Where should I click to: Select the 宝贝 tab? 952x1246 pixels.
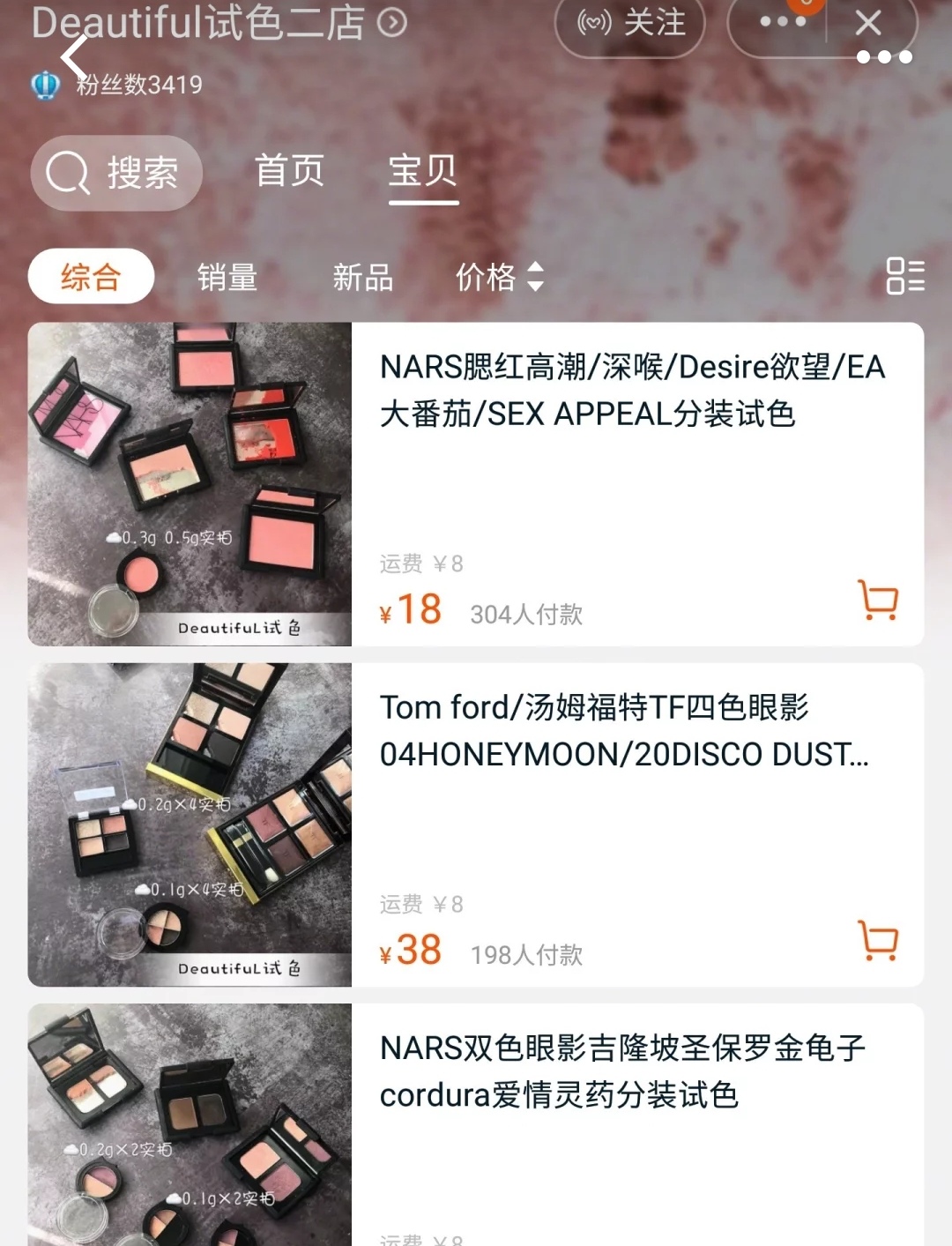[423, 173]
